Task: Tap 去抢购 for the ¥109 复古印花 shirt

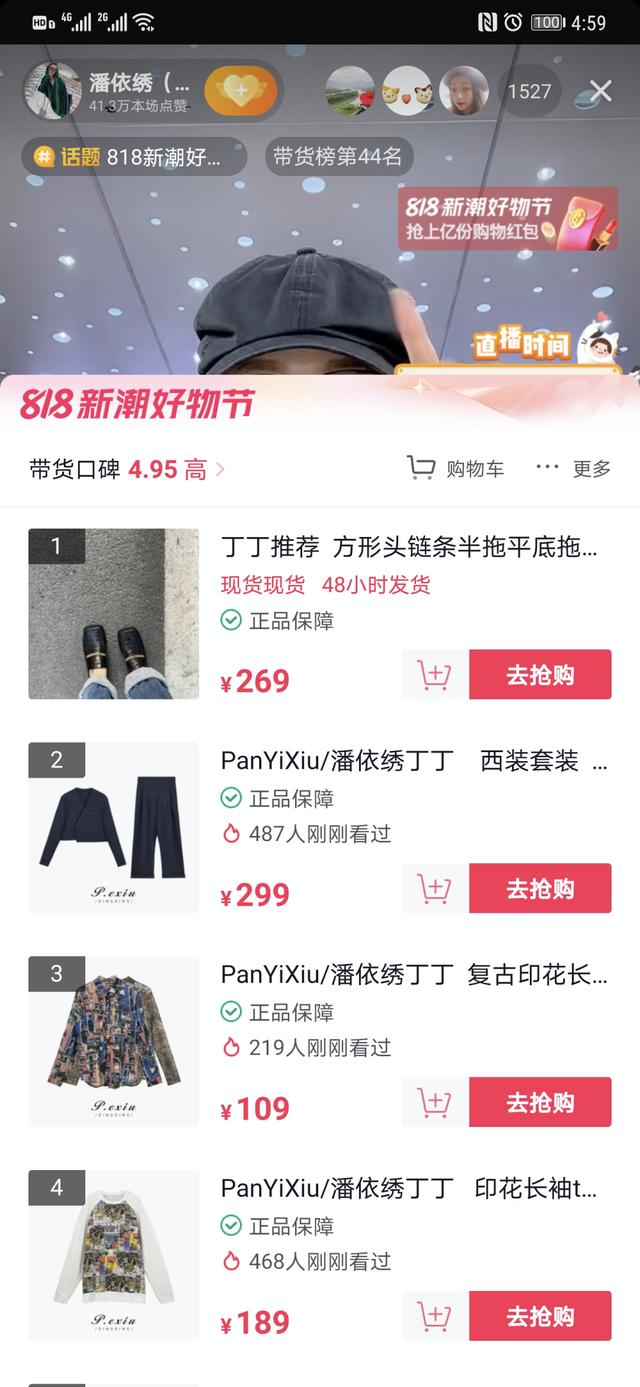Action: pos(540,1103)
